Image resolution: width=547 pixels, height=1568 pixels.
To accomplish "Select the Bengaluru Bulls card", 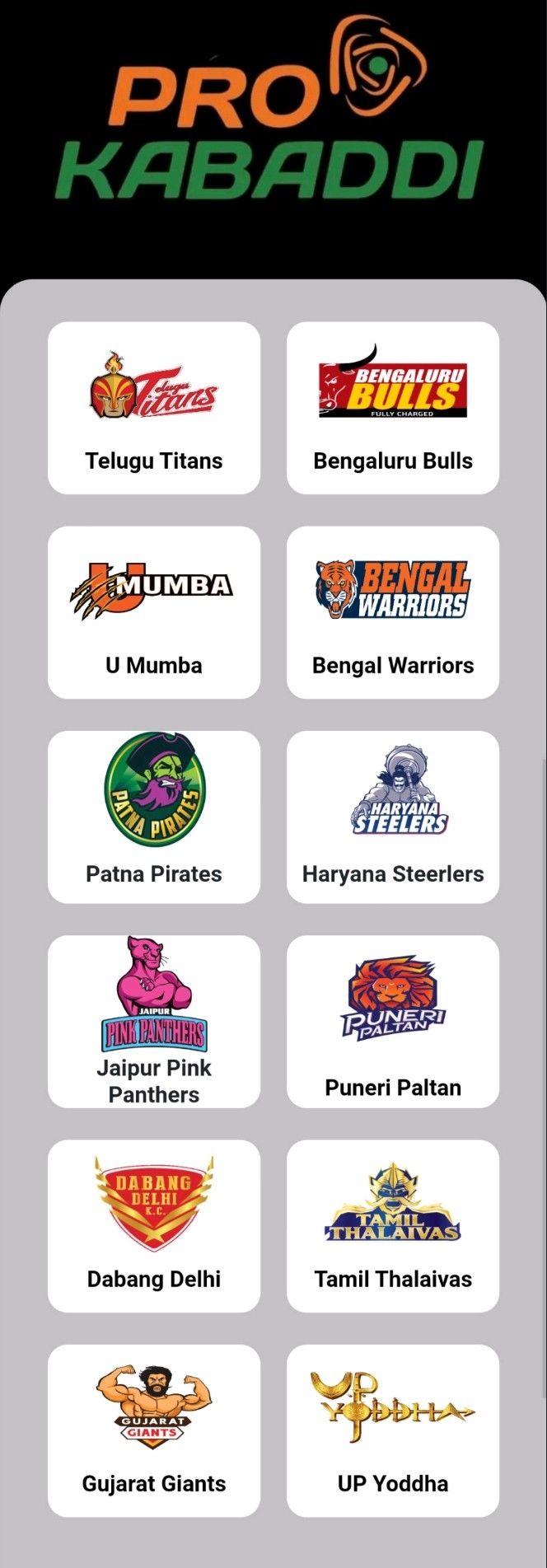I will [393, 408].
